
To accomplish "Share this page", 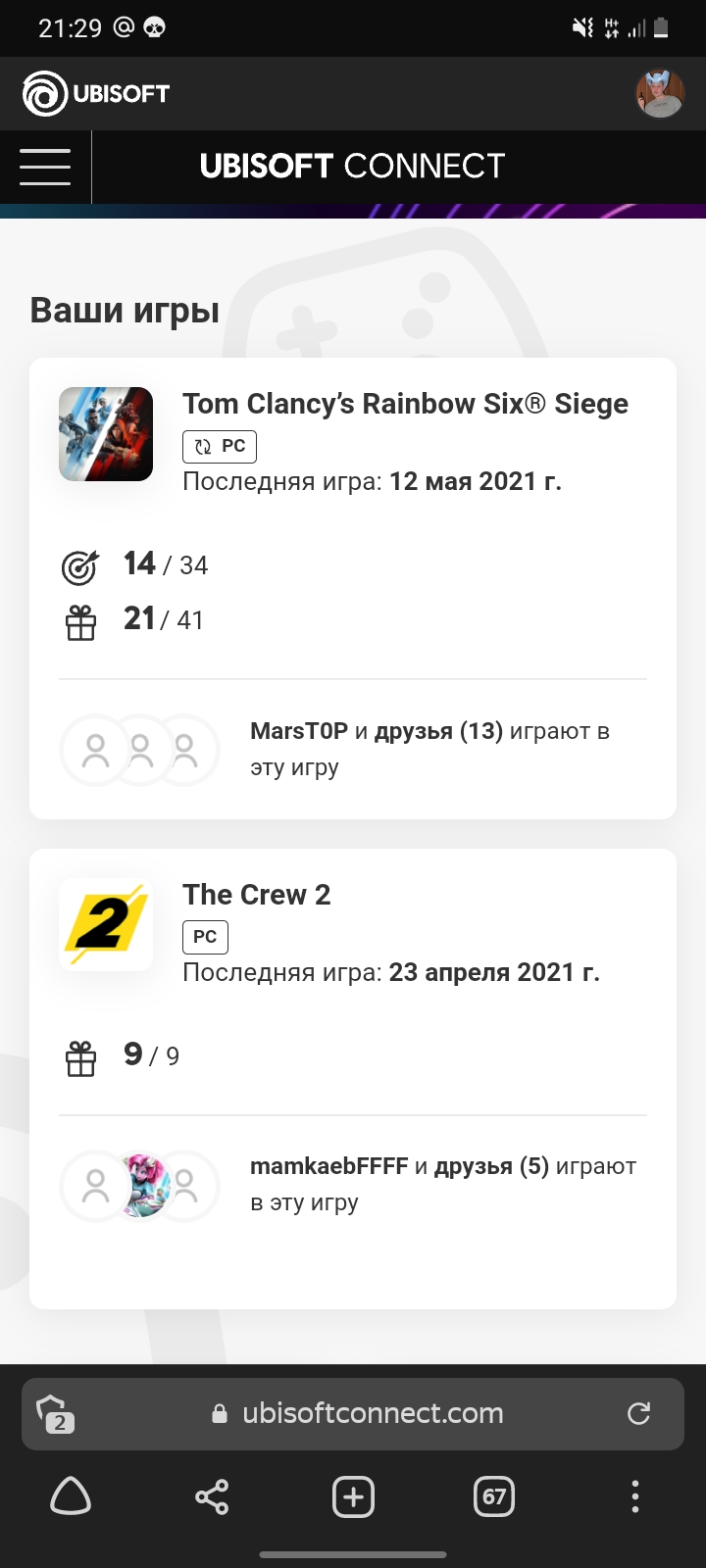I will click(212, 1496).
